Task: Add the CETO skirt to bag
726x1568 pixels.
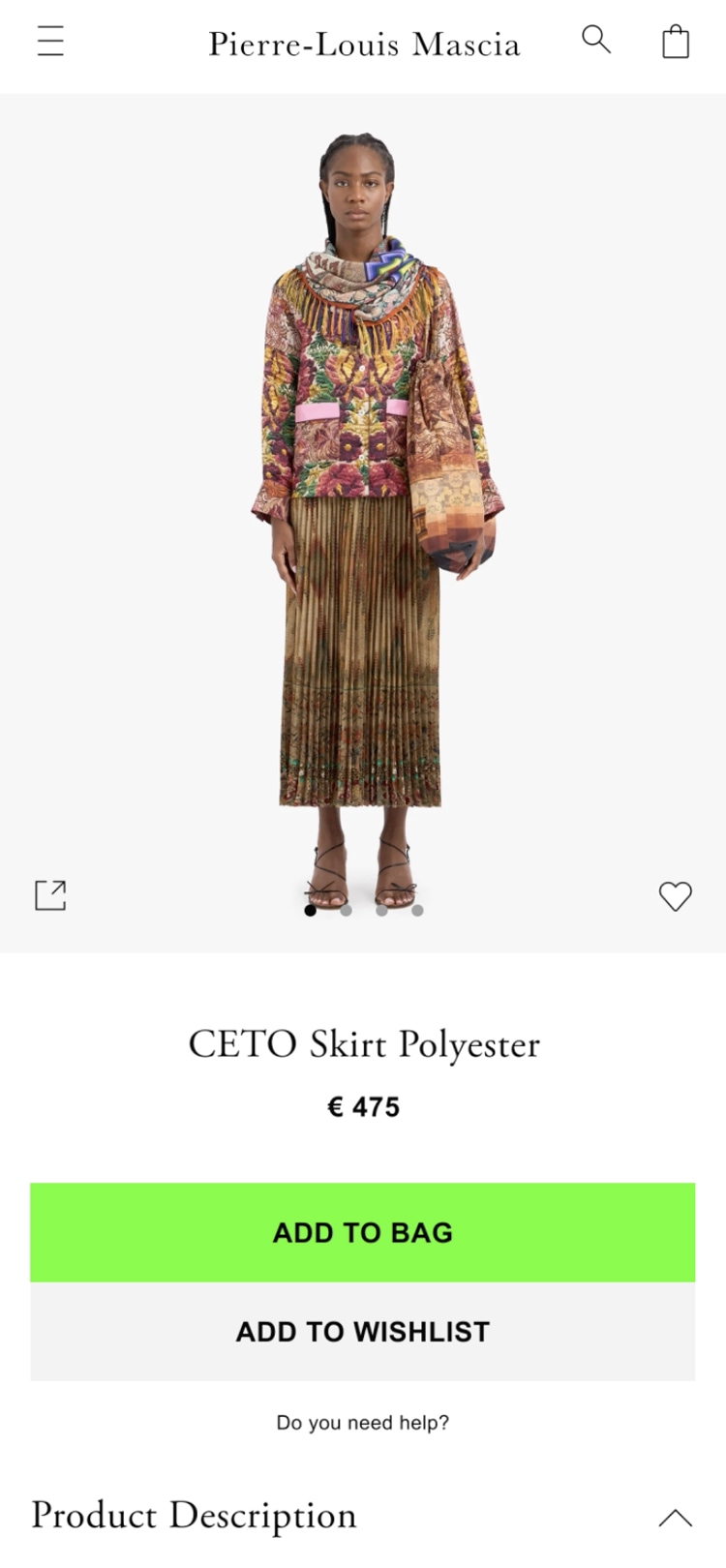Action: point(363,1232)
